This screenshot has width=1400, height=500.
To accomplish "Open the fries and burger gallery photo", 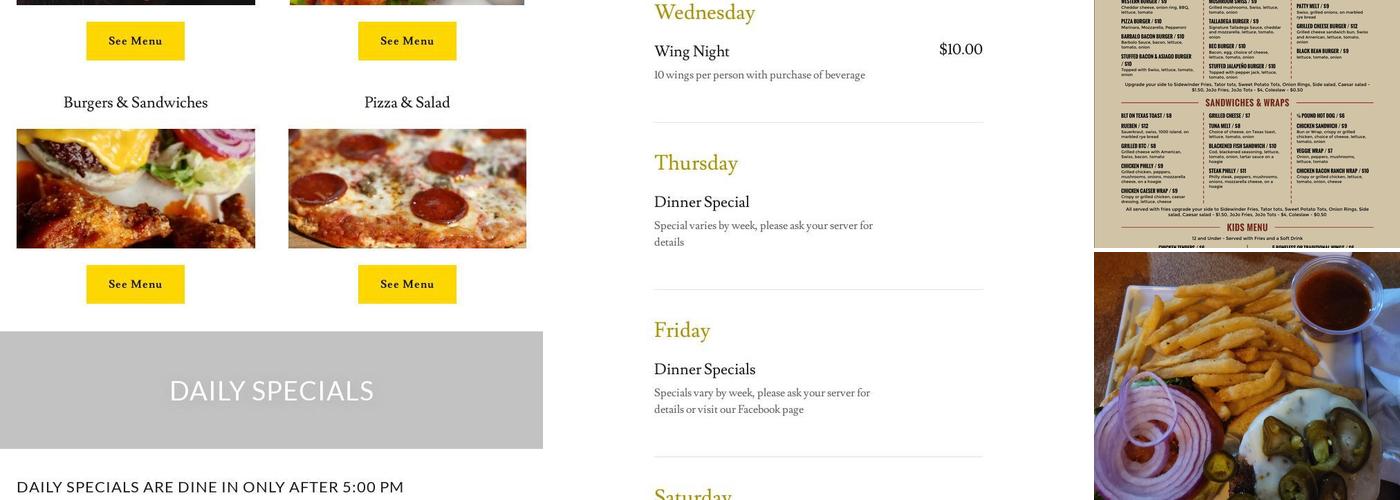I will 1246,376.
